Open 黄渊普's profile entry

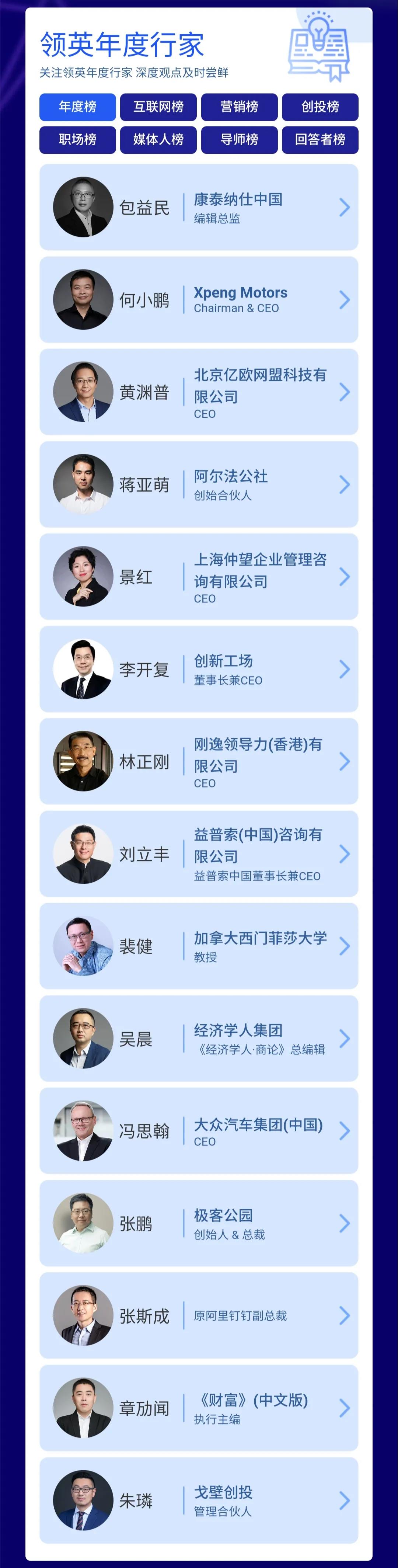click(199, 392)
